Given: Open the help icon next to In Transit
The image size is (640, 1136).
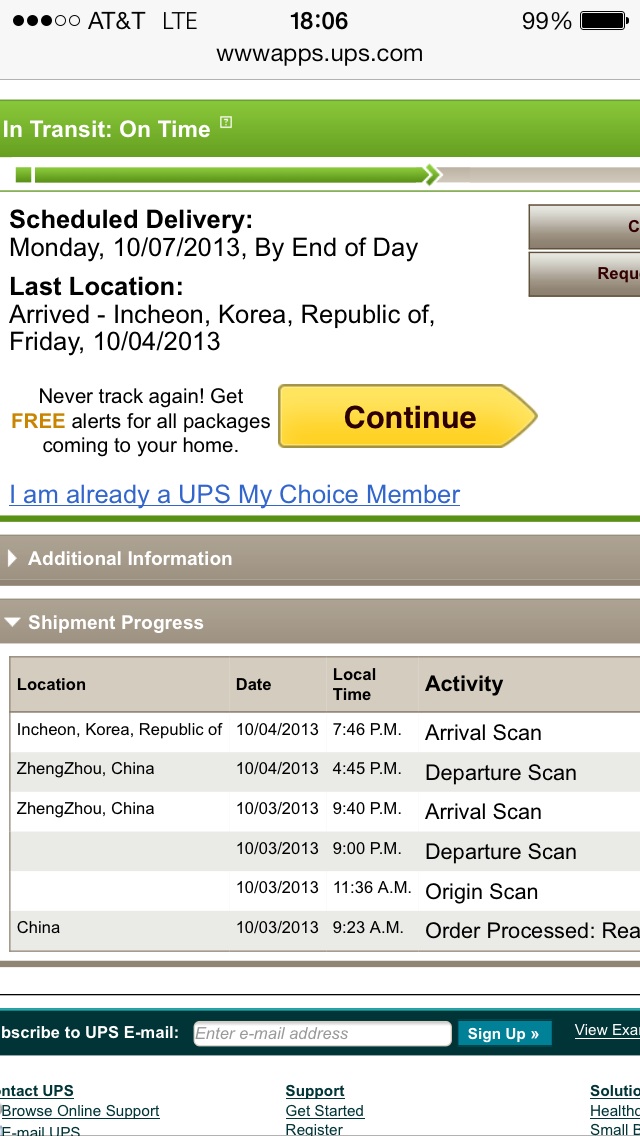Looking at the screenshot, I should [x=226, y=122].
